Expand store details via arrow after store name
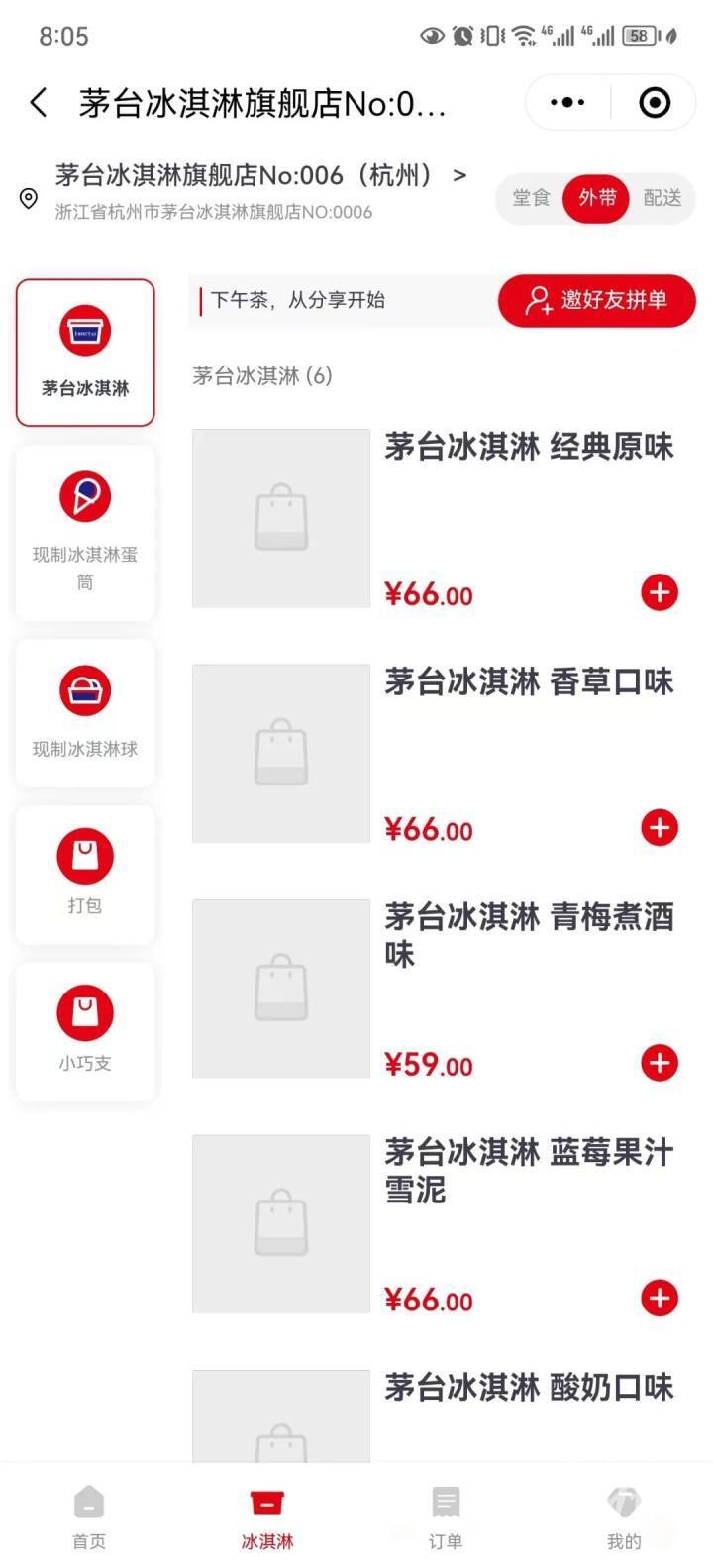This screenshot has width=713, height=1568. click(x=458, y=176)
